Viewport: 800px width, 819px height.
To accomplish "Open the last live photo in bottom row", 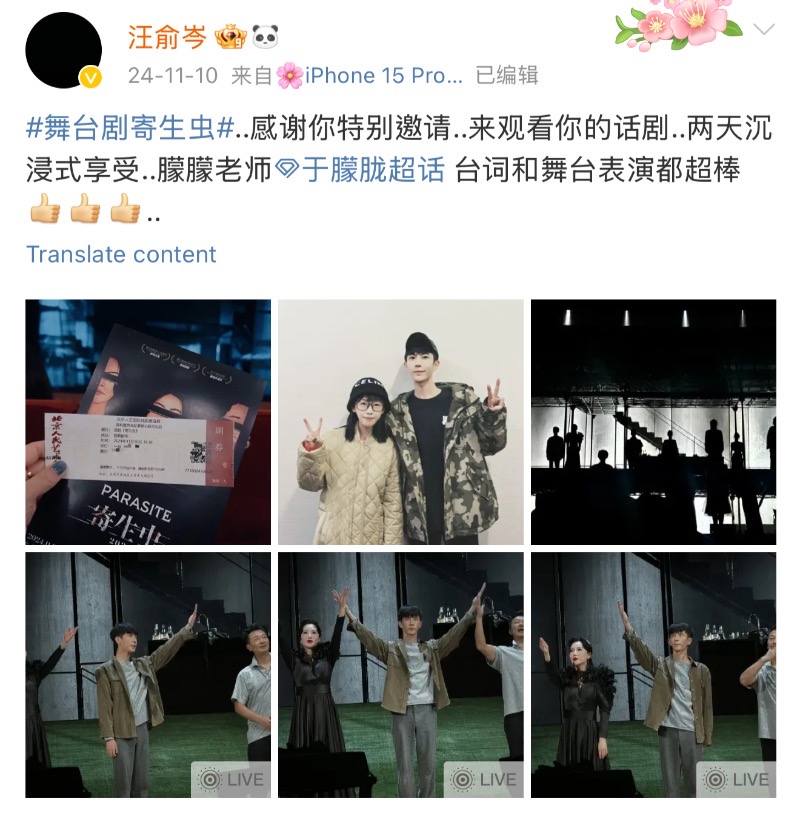I will click(x=653, y=674).
